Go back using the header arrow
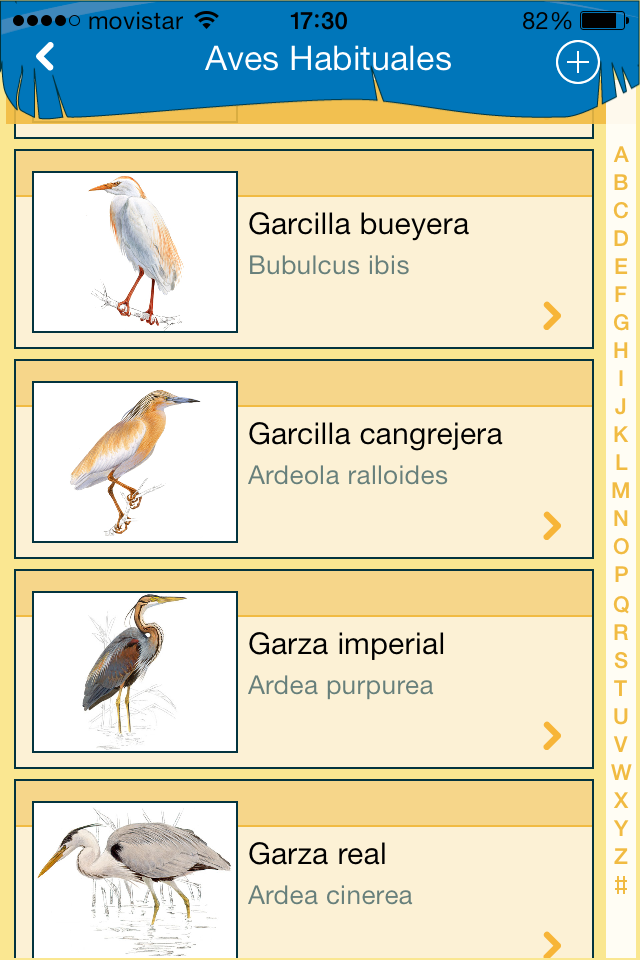The height and width of the screenshot is (960, 640). (x=45, y=57)
